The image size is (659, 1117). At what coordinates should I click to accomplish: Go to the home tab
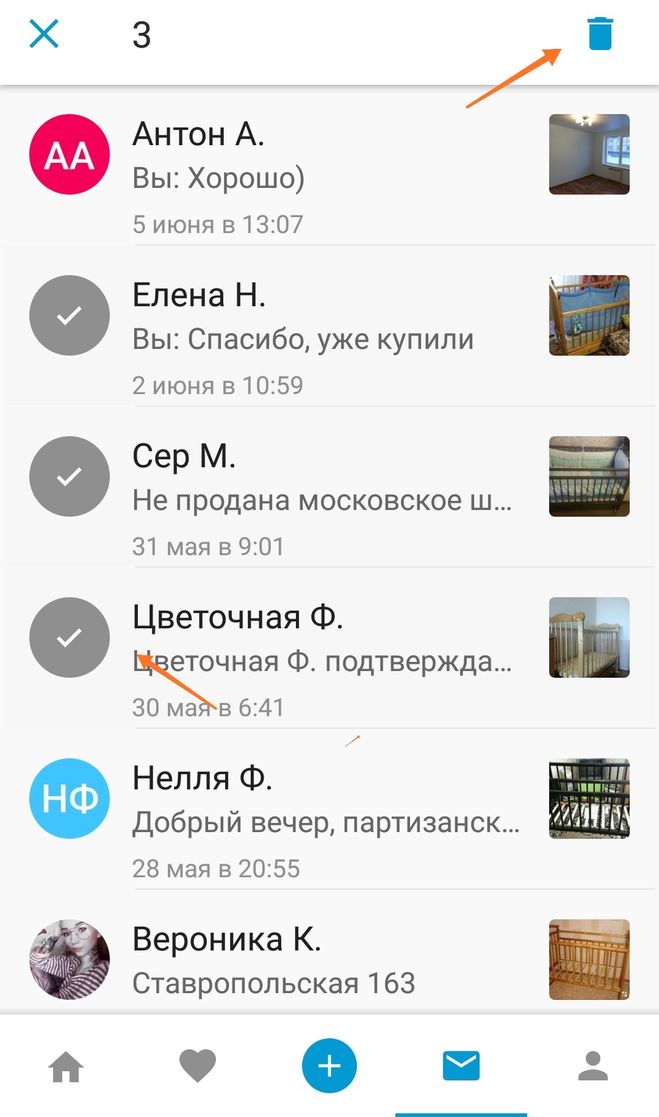66,1067
